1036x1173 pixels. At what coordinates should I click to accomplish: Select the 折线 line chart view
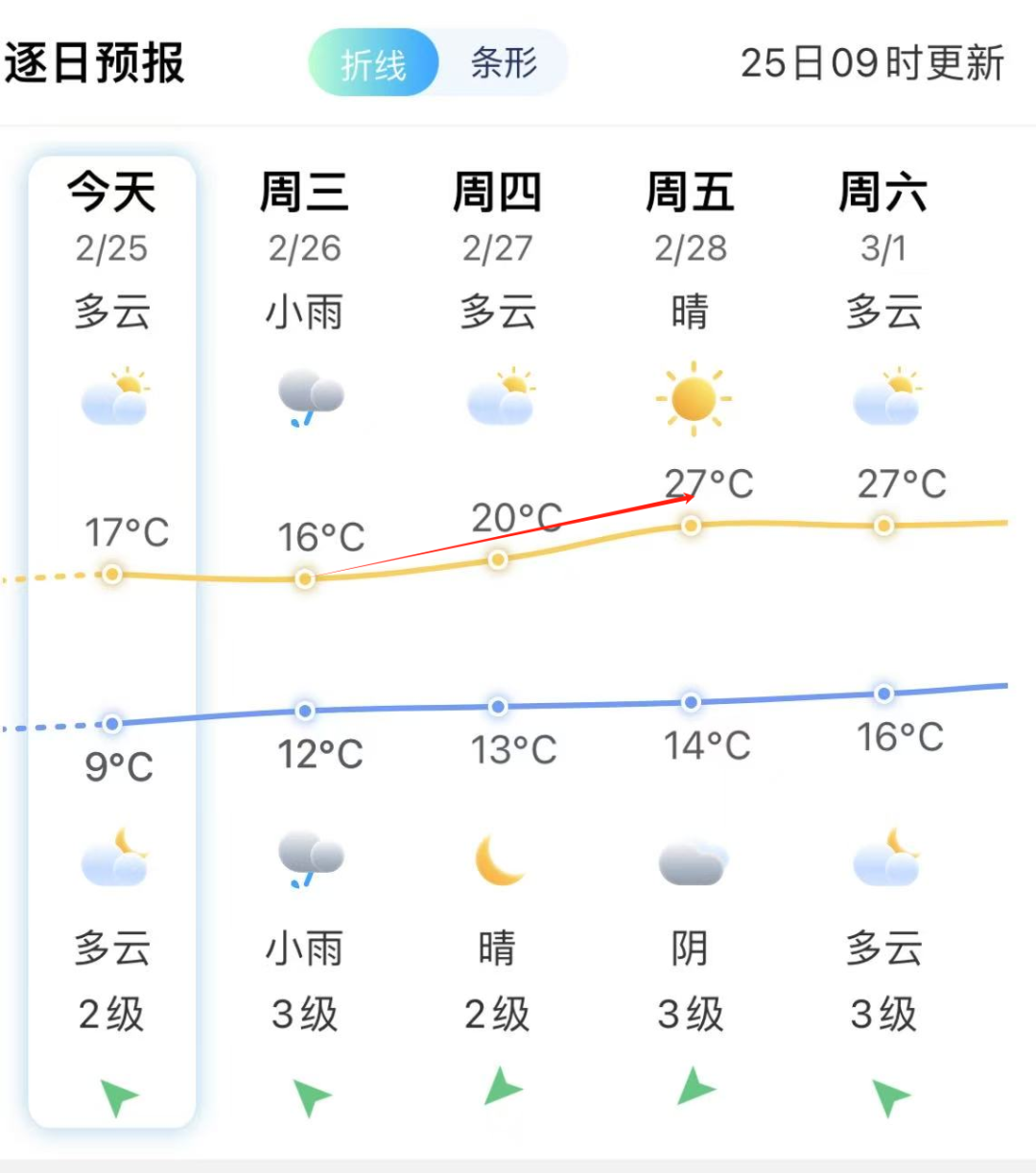[374, 63]
